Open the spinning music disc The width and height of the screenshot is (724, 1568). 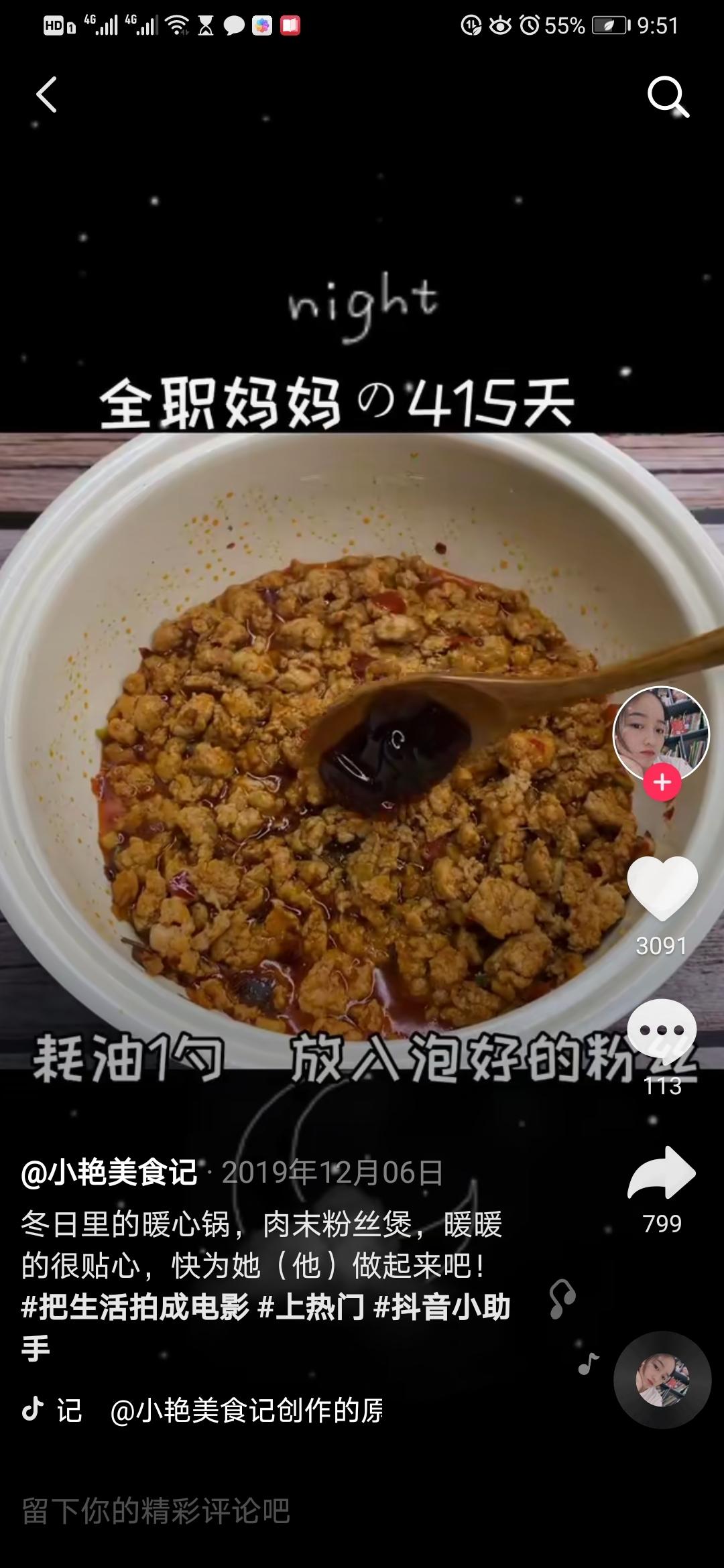[x=662, y=1380]
